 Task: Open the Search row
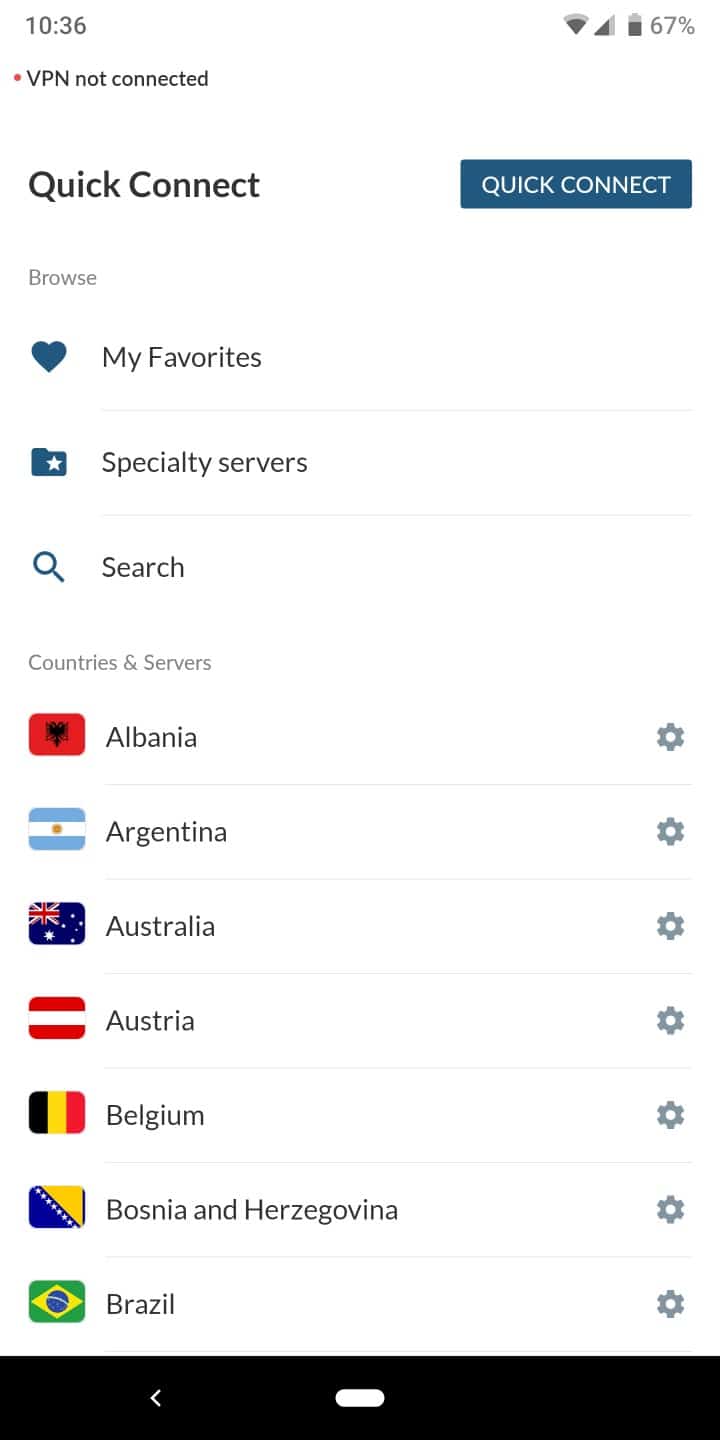pos(143,567)
